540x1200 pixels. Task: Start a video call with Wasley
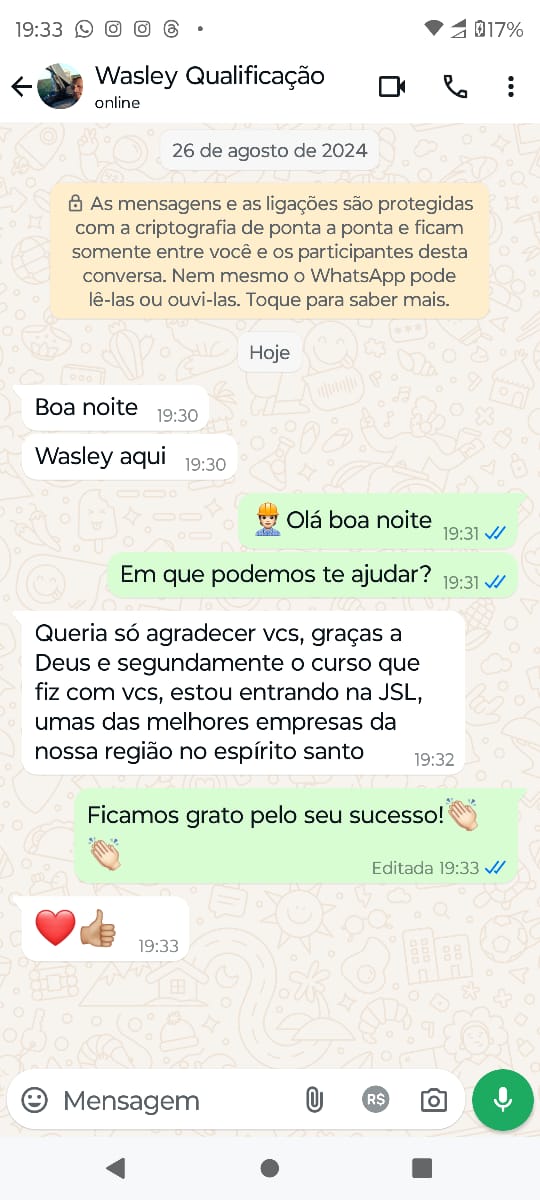coord(392,87)
